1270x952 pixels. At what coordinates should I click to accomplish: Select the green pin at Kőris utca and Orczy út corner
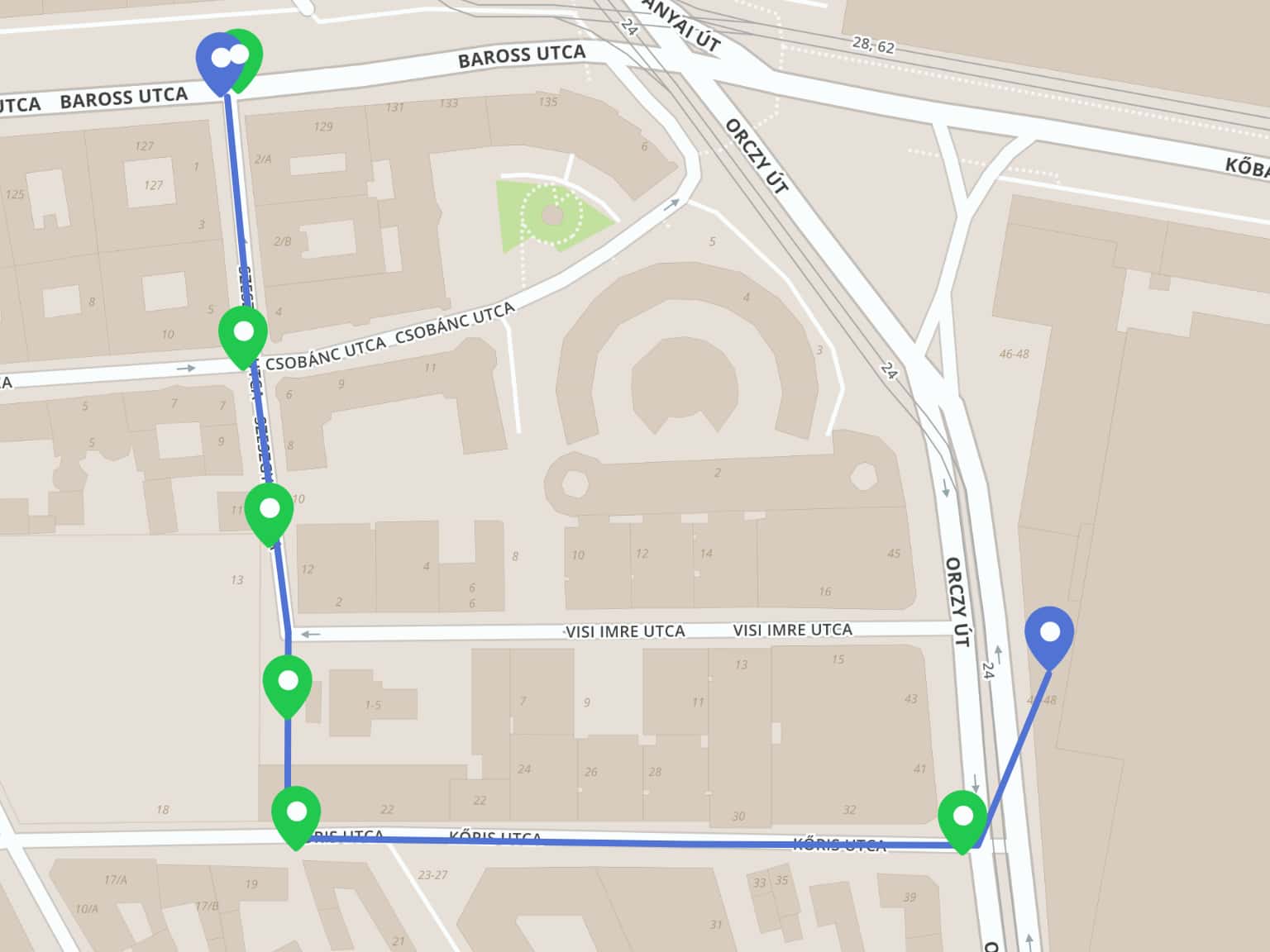[x=962, y=817]
